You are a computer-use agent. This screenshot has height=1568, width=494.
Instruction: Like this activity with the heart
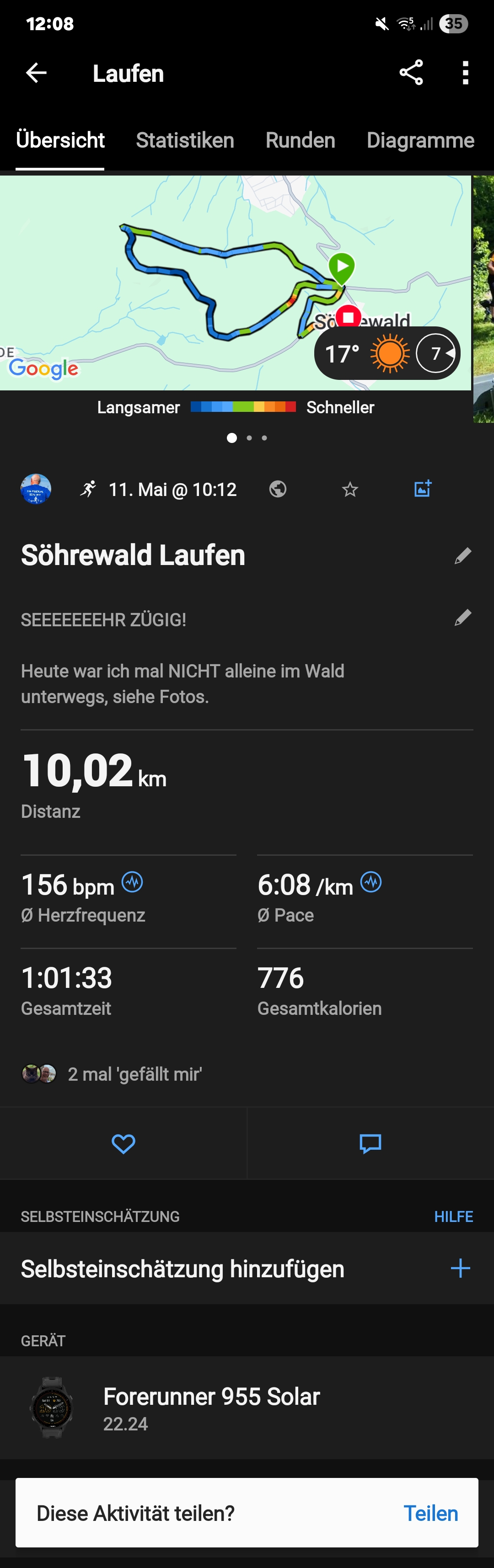pos(123,1144)
